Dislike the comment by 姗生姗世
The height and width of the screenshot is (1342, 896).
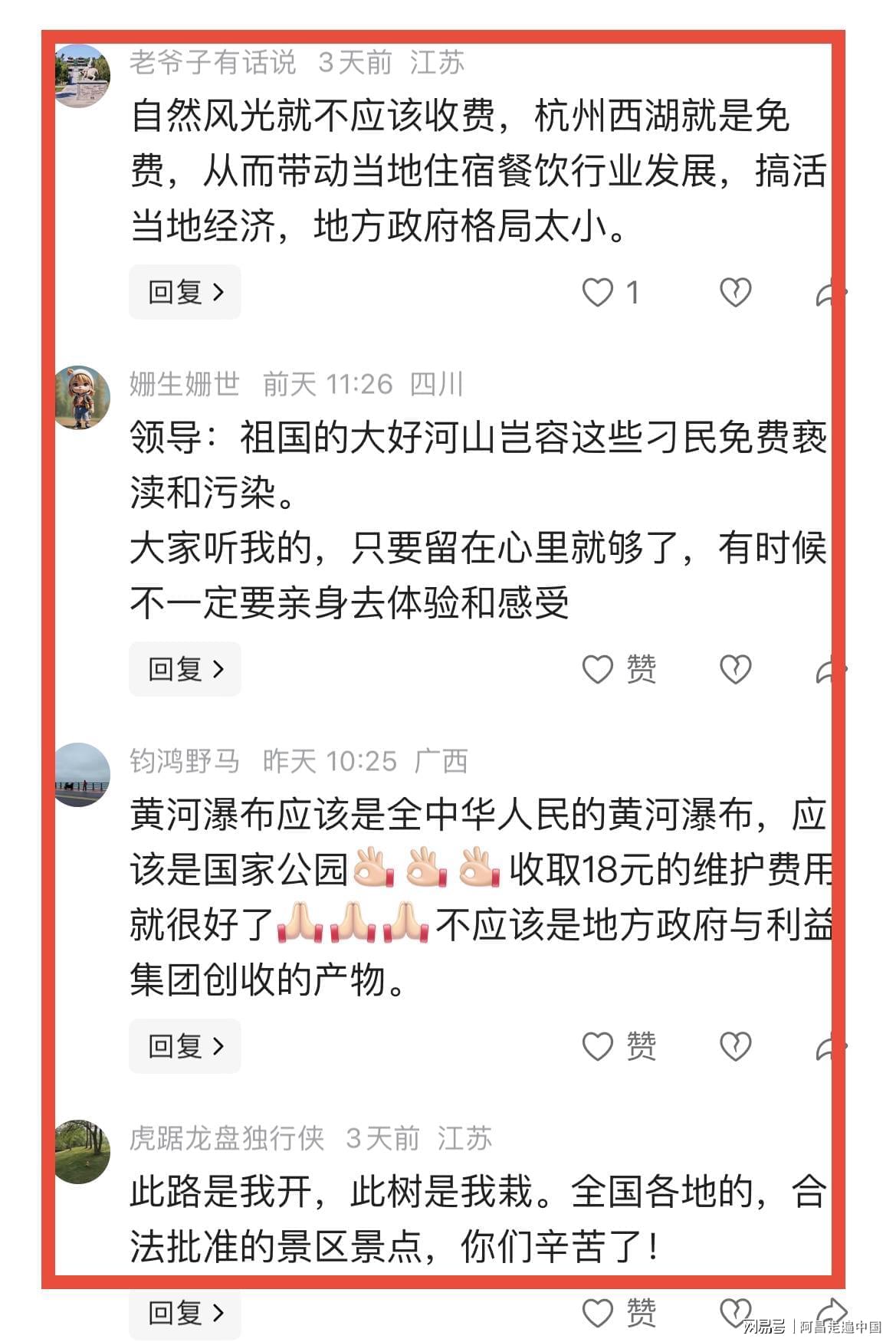(735, 669)
